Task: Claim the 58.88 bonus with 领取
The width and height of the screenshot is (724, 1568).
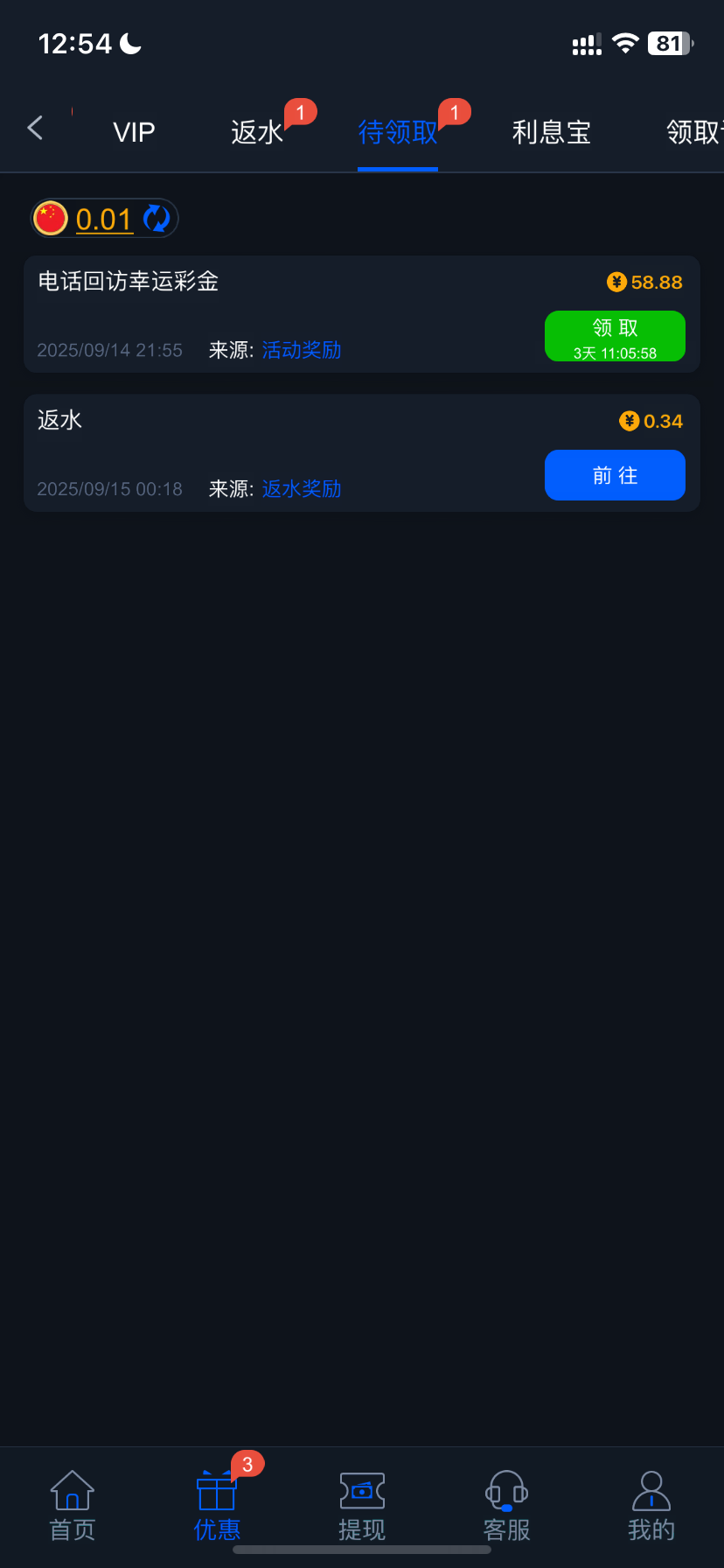Action: click(615, 336)
